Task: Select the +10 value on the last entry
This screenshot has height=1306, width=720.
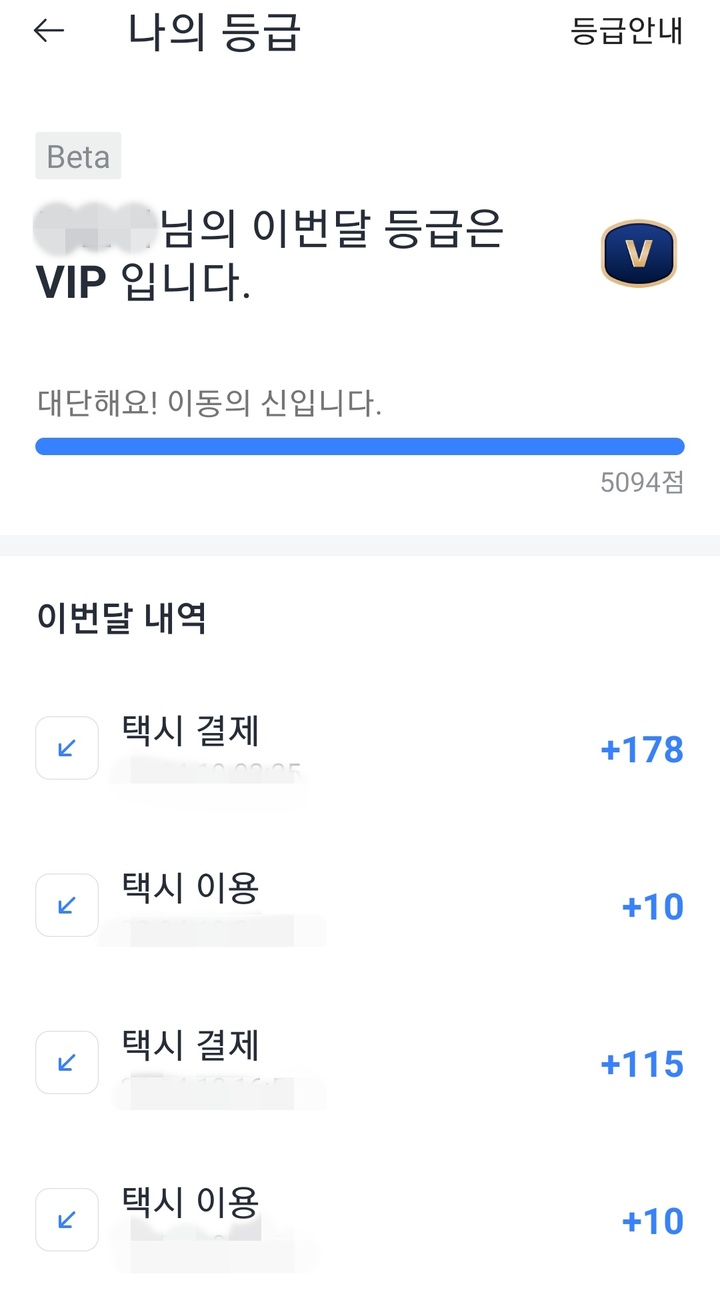Action: point(653,1222)
